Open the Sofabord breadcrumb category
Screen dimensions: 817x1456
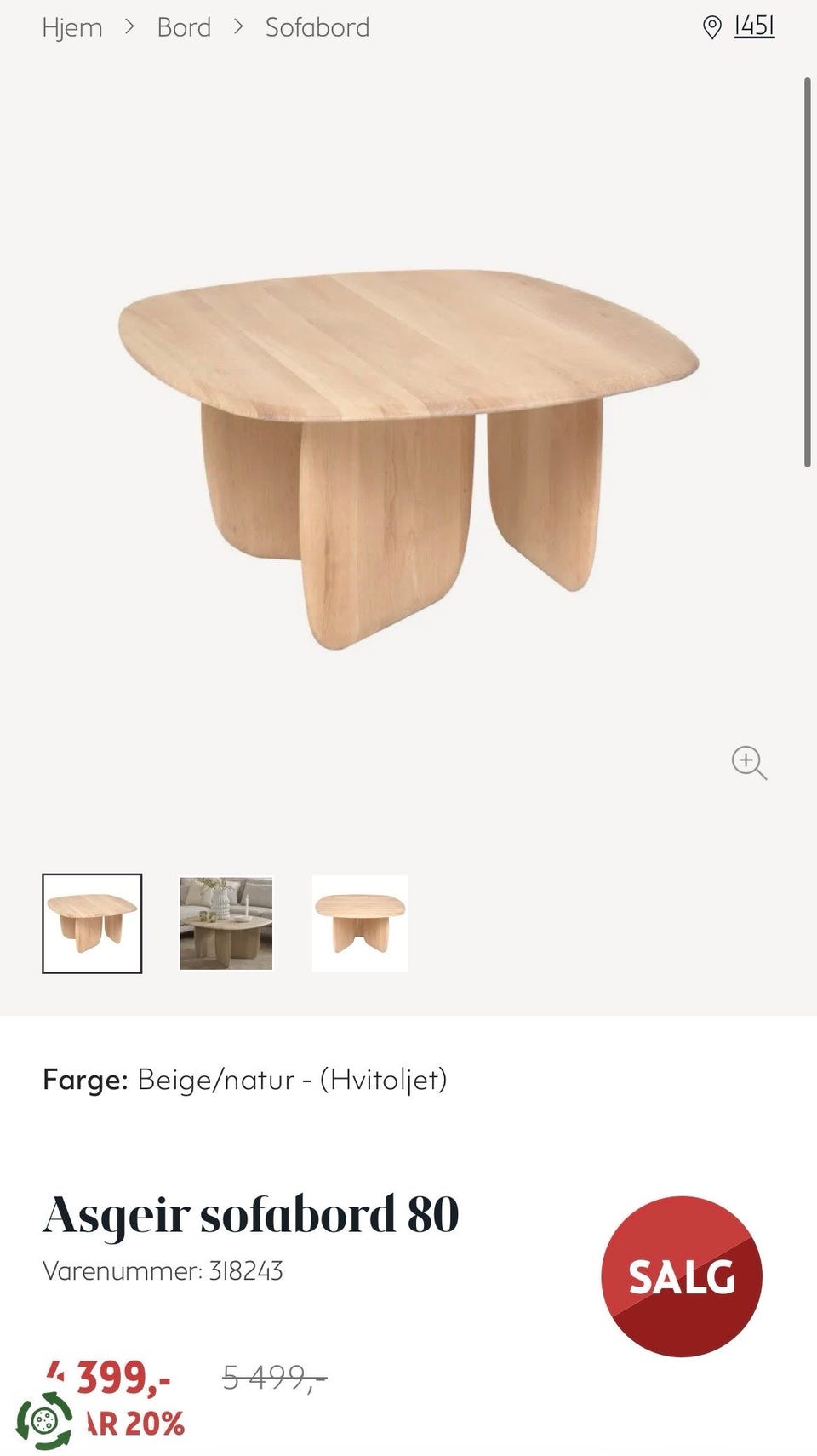(317, 27)
